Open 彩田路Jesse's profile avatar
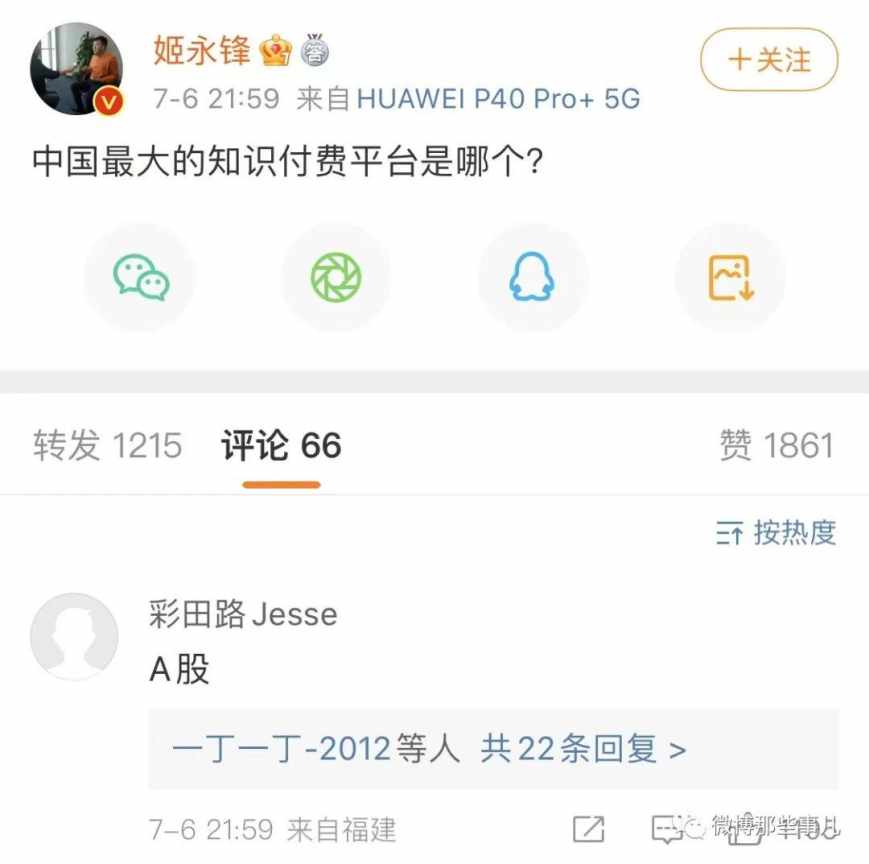The height and width of the screenshot is (864, 869). [x=74, y=637]
